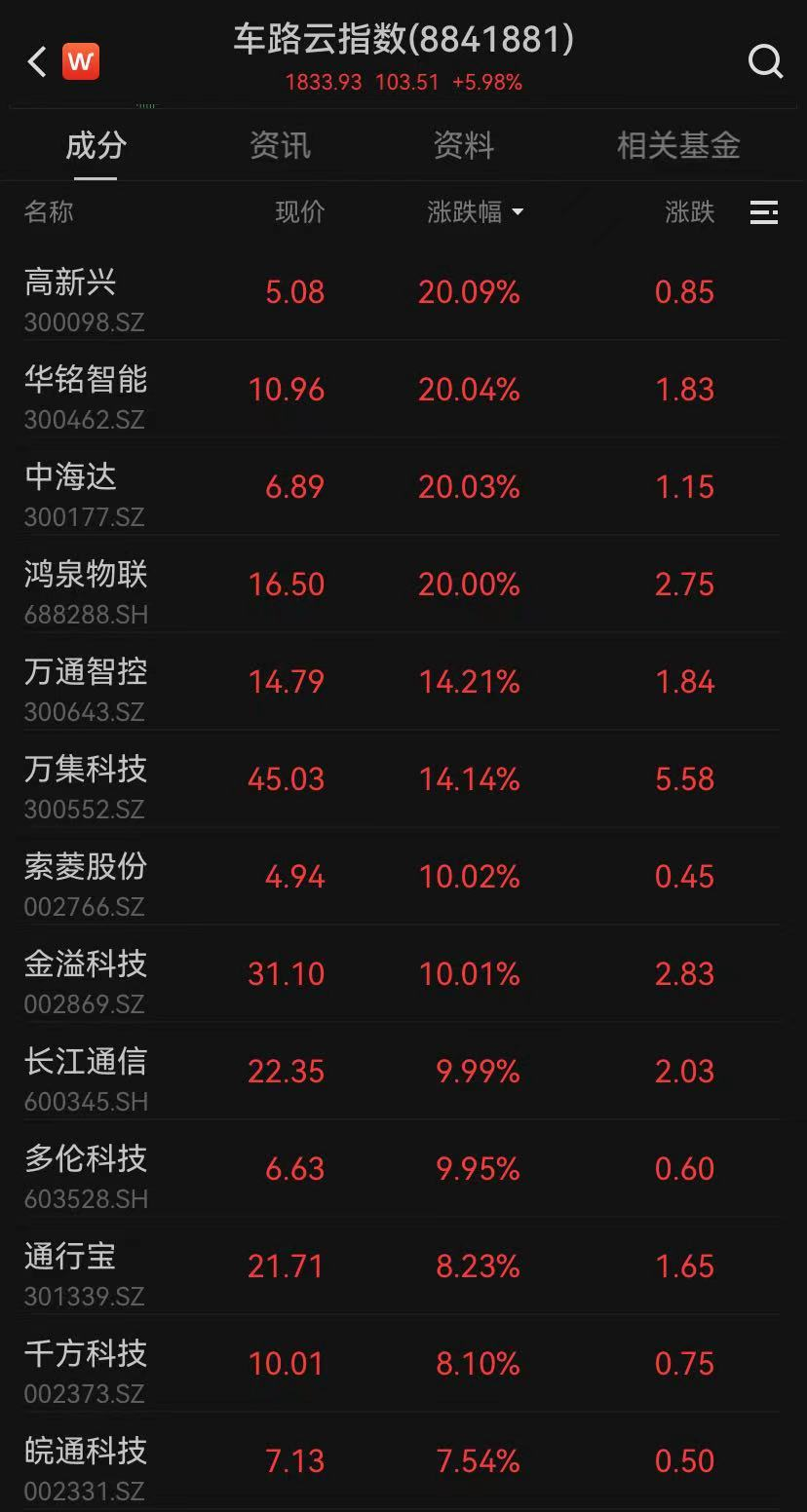Screen dimensions: 807x1512
Task: Open 金溢科技 002869.SZ
Action: (403, 974)
